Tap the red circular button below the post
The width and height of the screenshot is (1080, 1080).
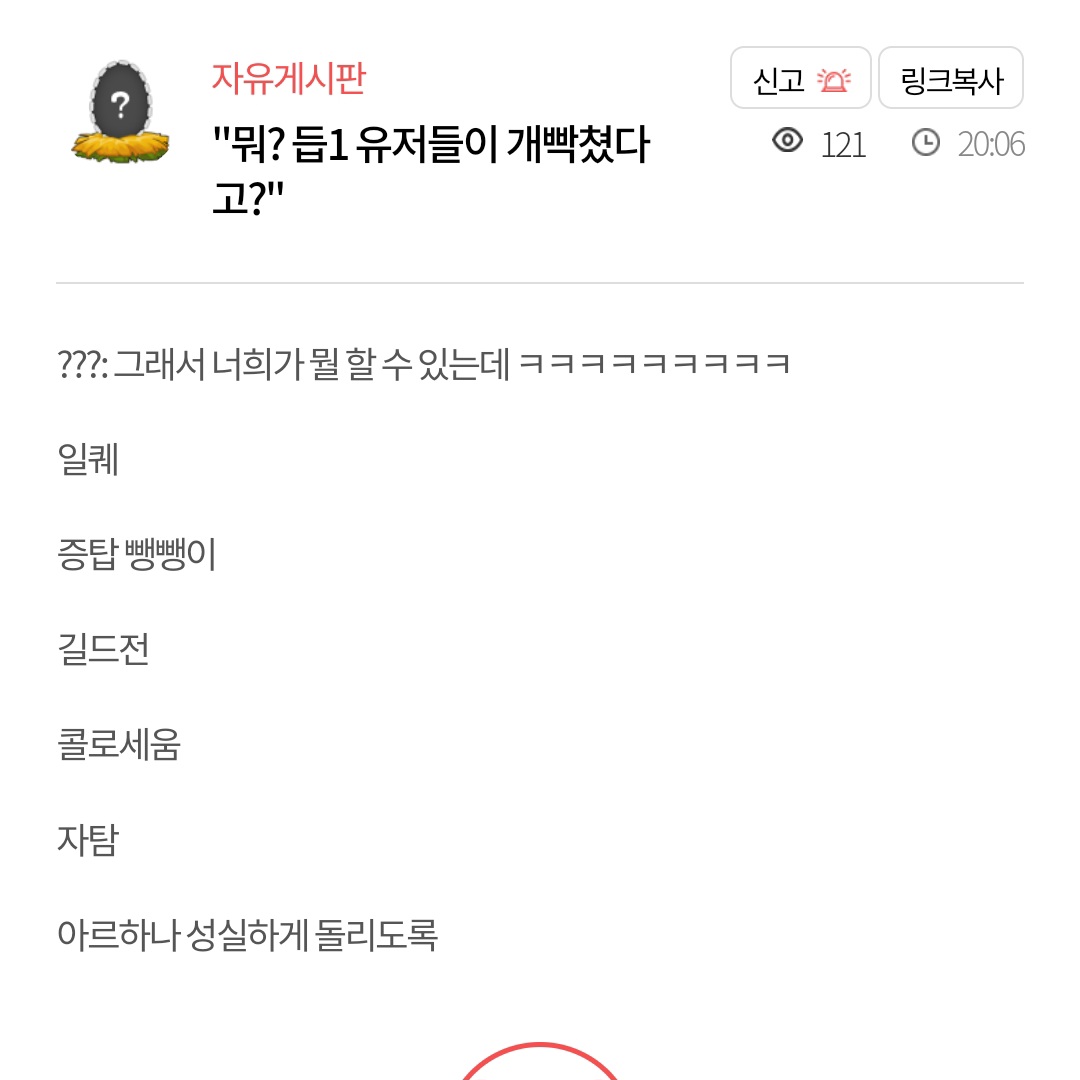(540, 1063)
